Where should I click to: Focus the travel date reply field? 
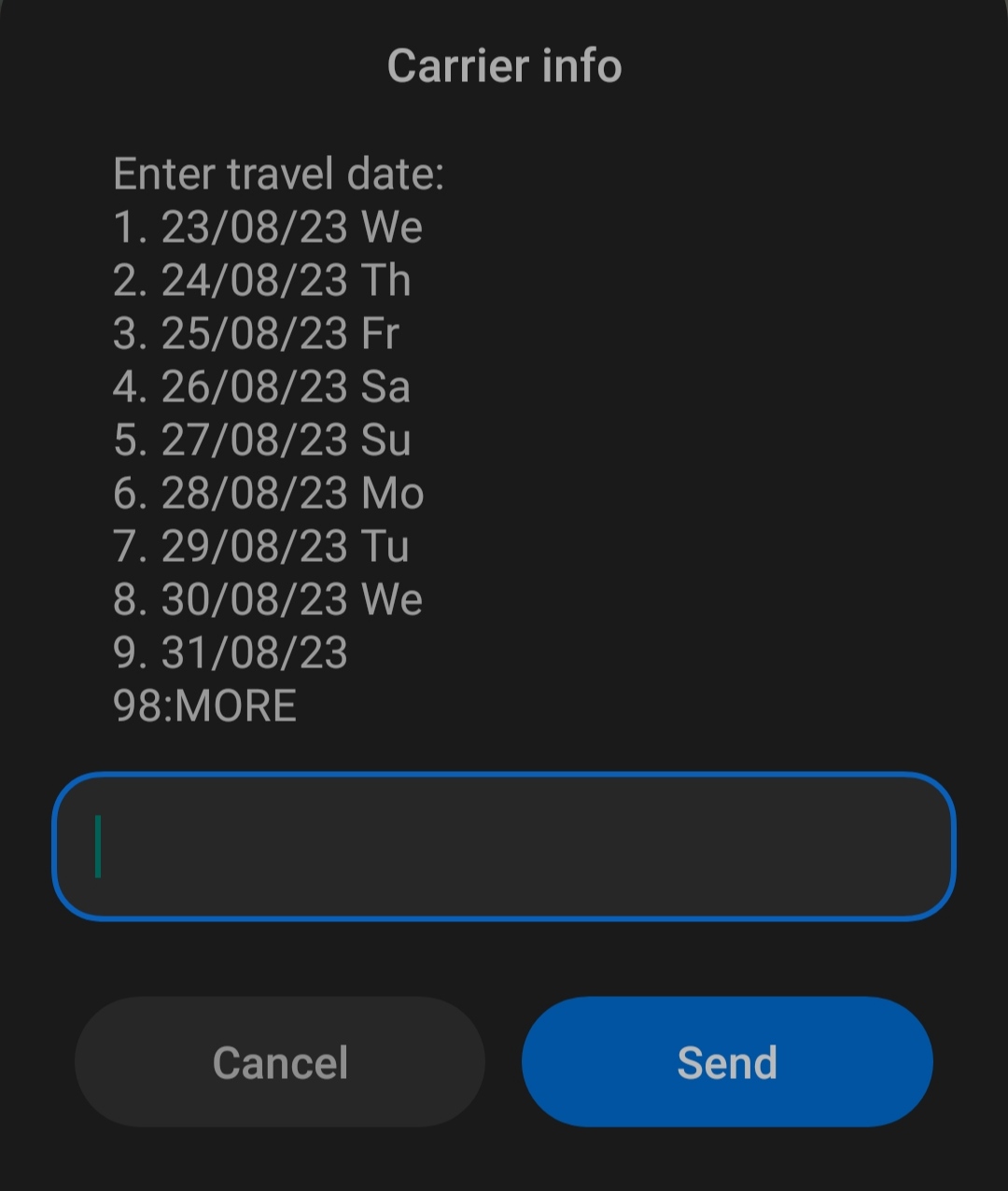pos(504,846)
